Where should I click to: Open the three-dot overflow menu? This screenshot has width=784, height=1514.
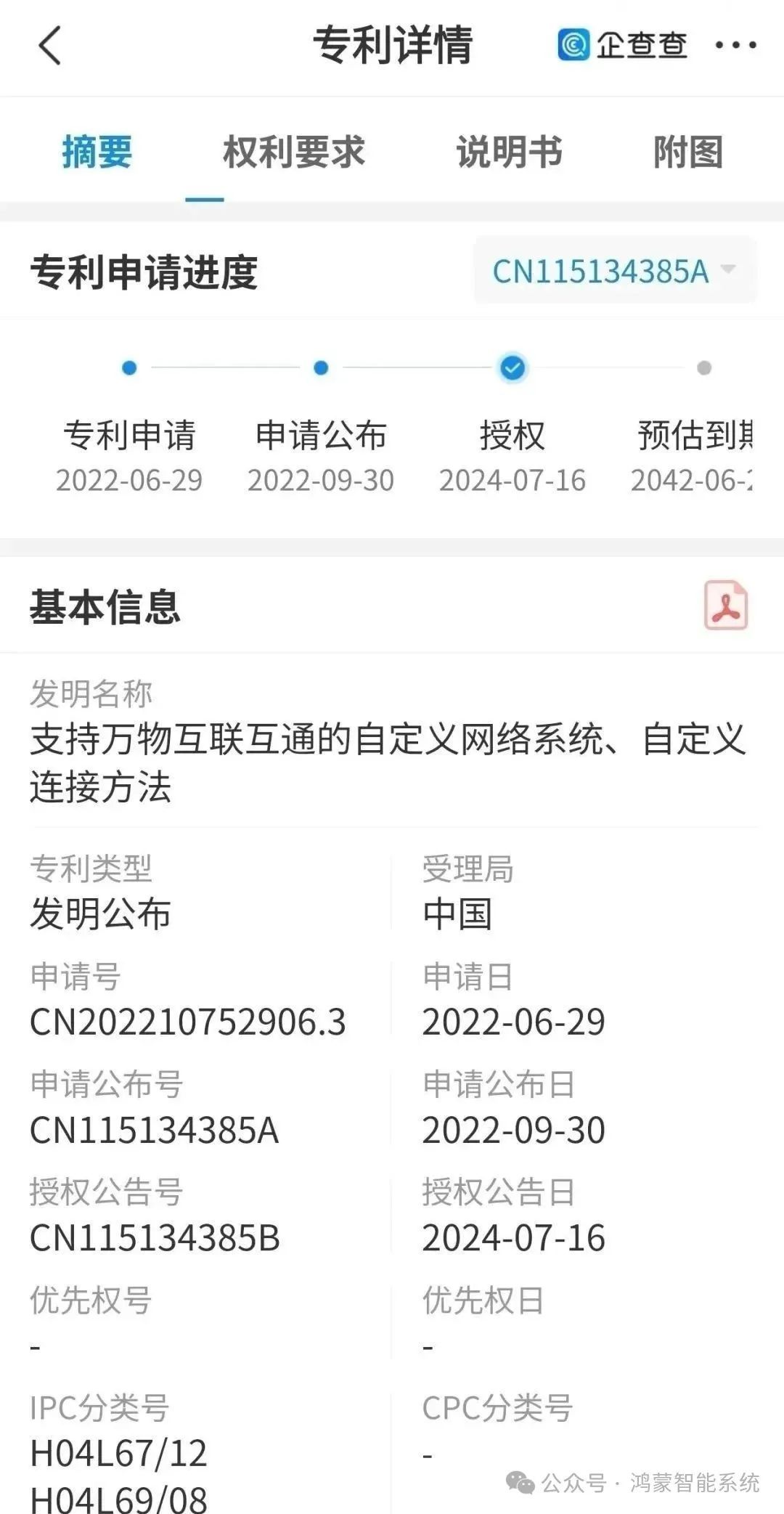[735, 46]
